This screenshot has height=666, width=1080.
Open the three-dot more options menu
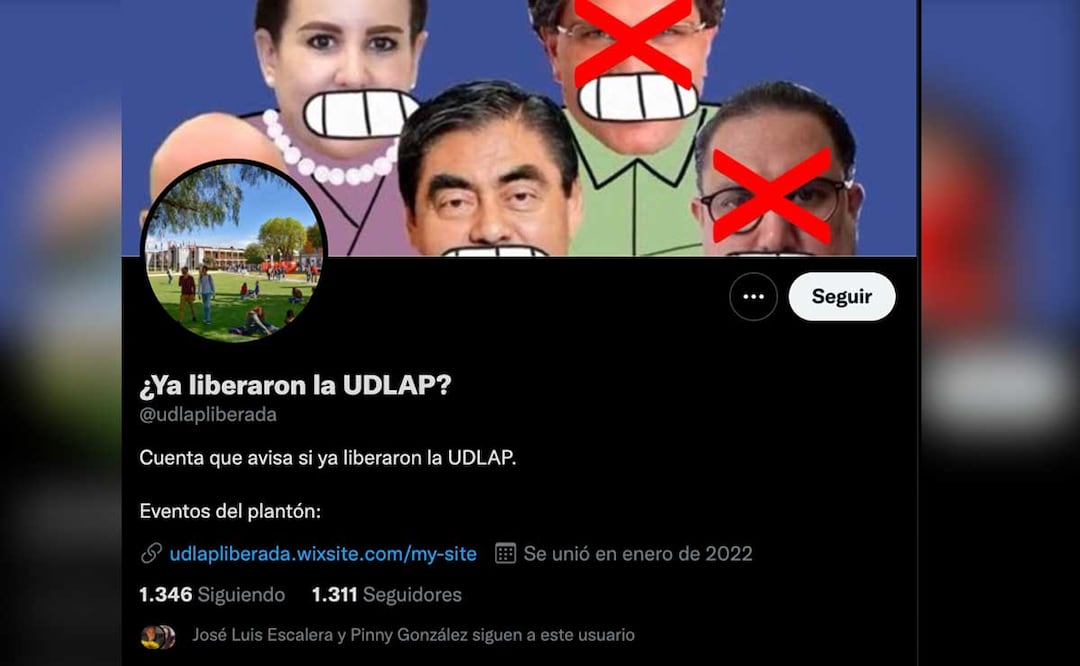click(x=753, y=297)
